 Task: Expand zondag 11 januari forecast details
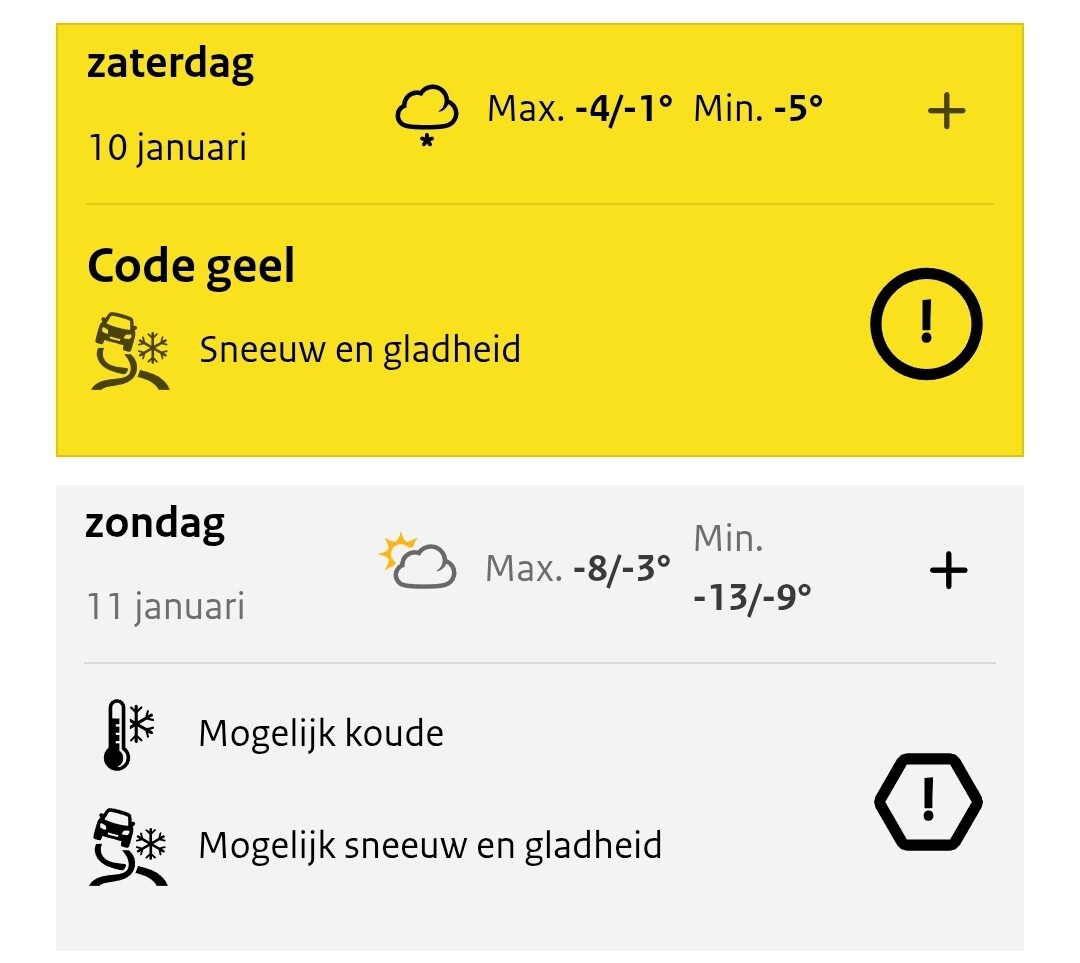[x=948, y=570]
